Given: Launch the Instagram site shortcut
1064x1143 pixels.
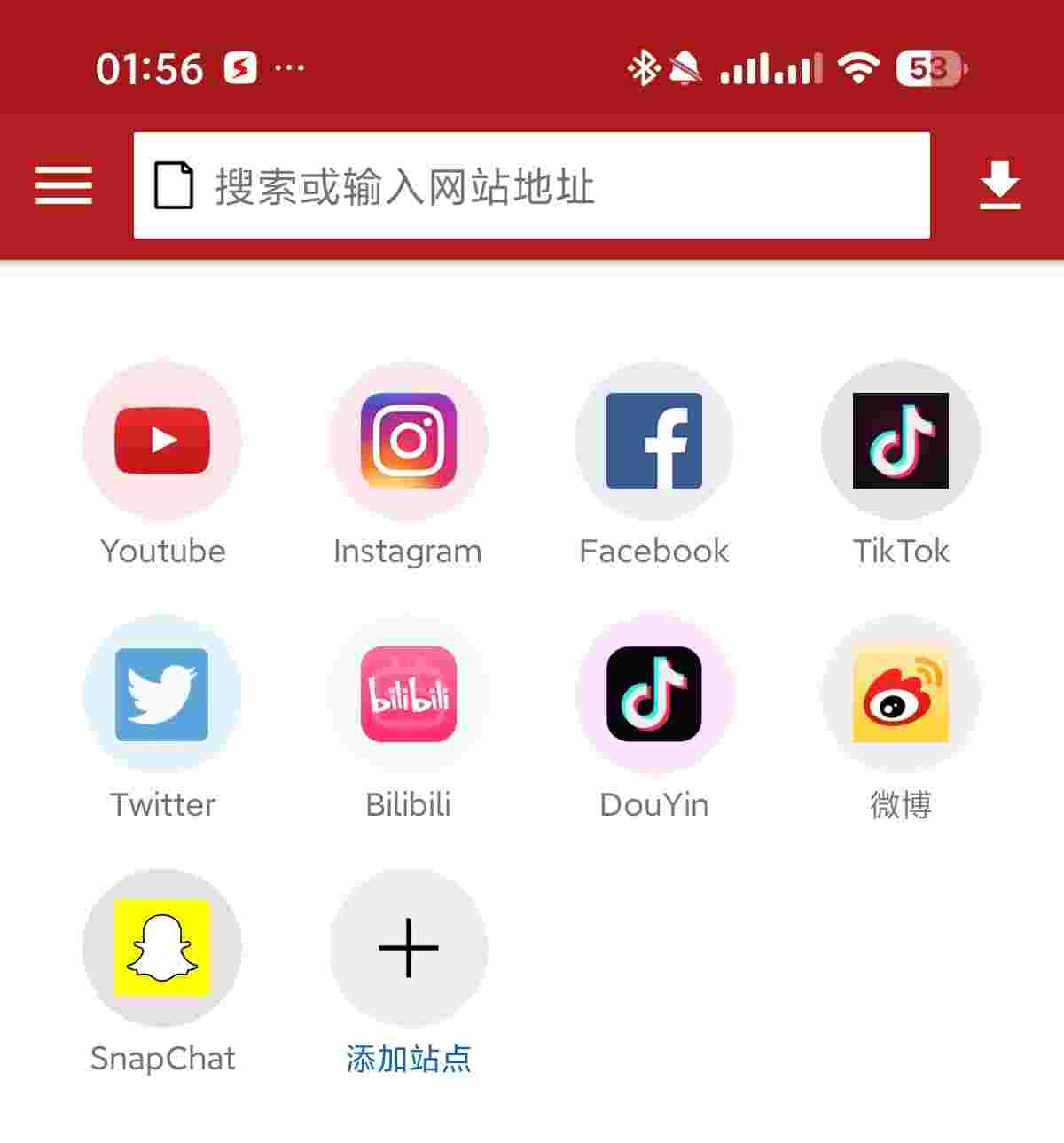Looking at the screenshot, I should tap(408, 441).
